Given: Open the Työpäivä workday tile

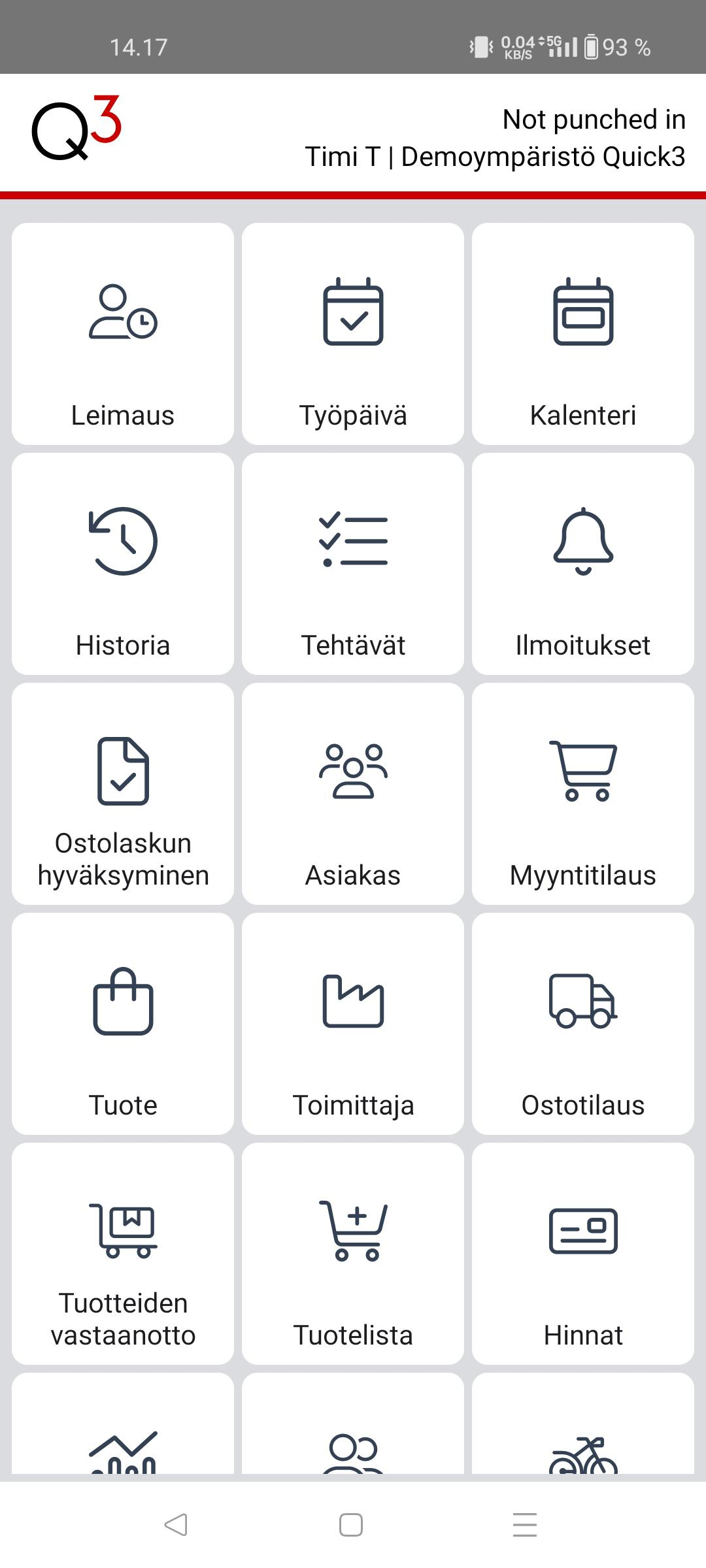Looking at the screenshot, I should [353, 334].
